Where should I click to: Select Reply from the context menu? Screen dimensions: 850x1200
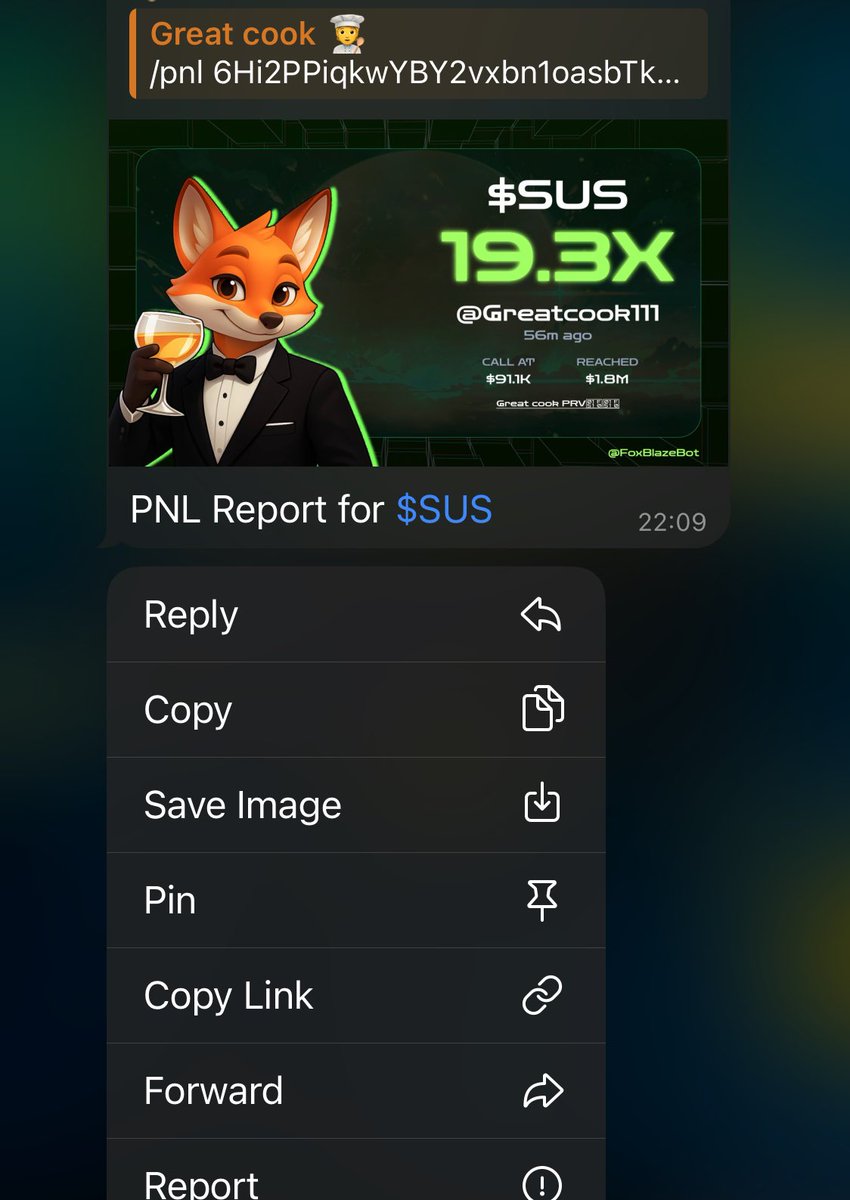coord(355,614)
